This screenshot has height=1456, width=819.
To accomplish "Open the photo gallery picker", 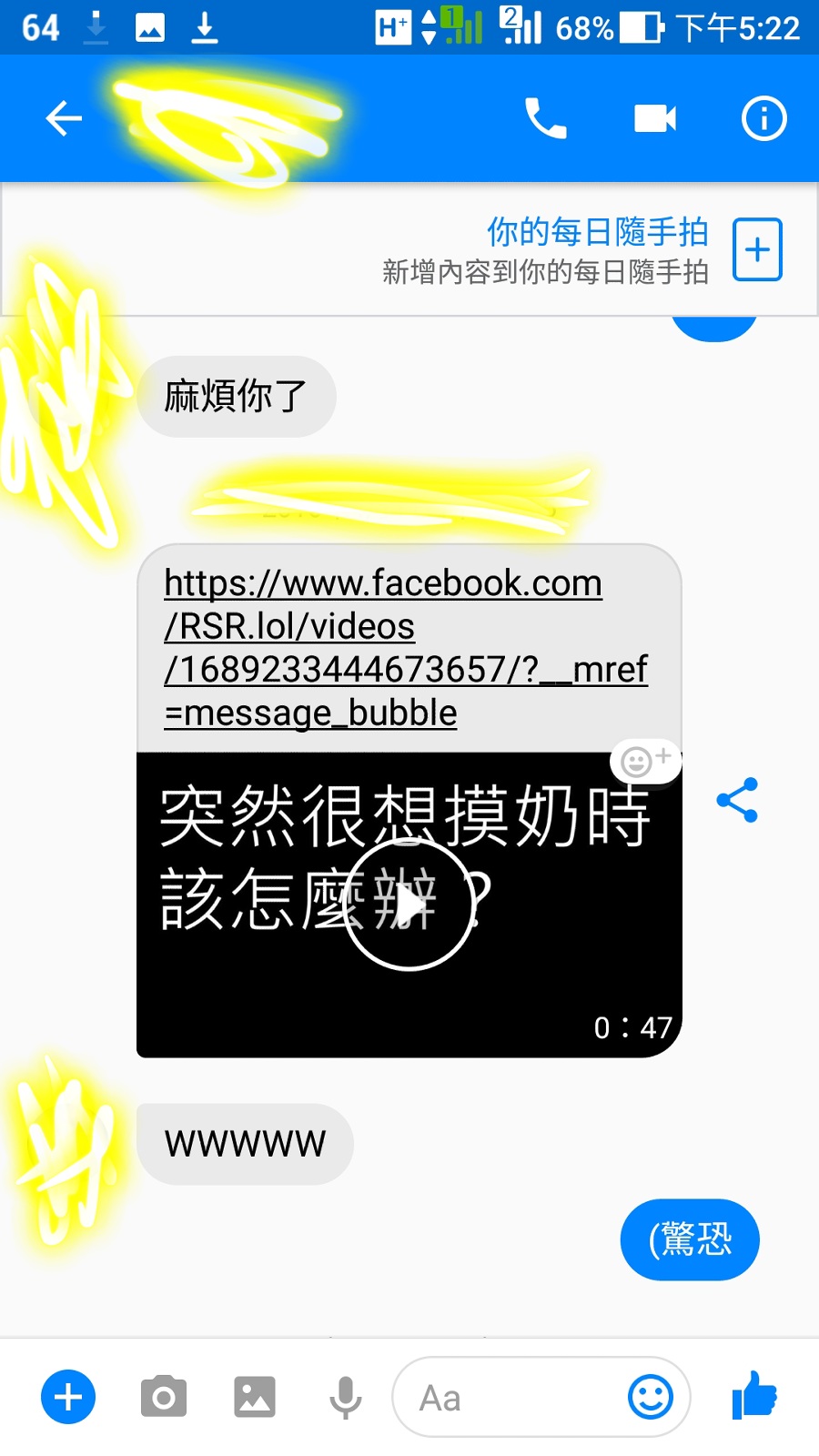I will click(x=255, y=1397).
